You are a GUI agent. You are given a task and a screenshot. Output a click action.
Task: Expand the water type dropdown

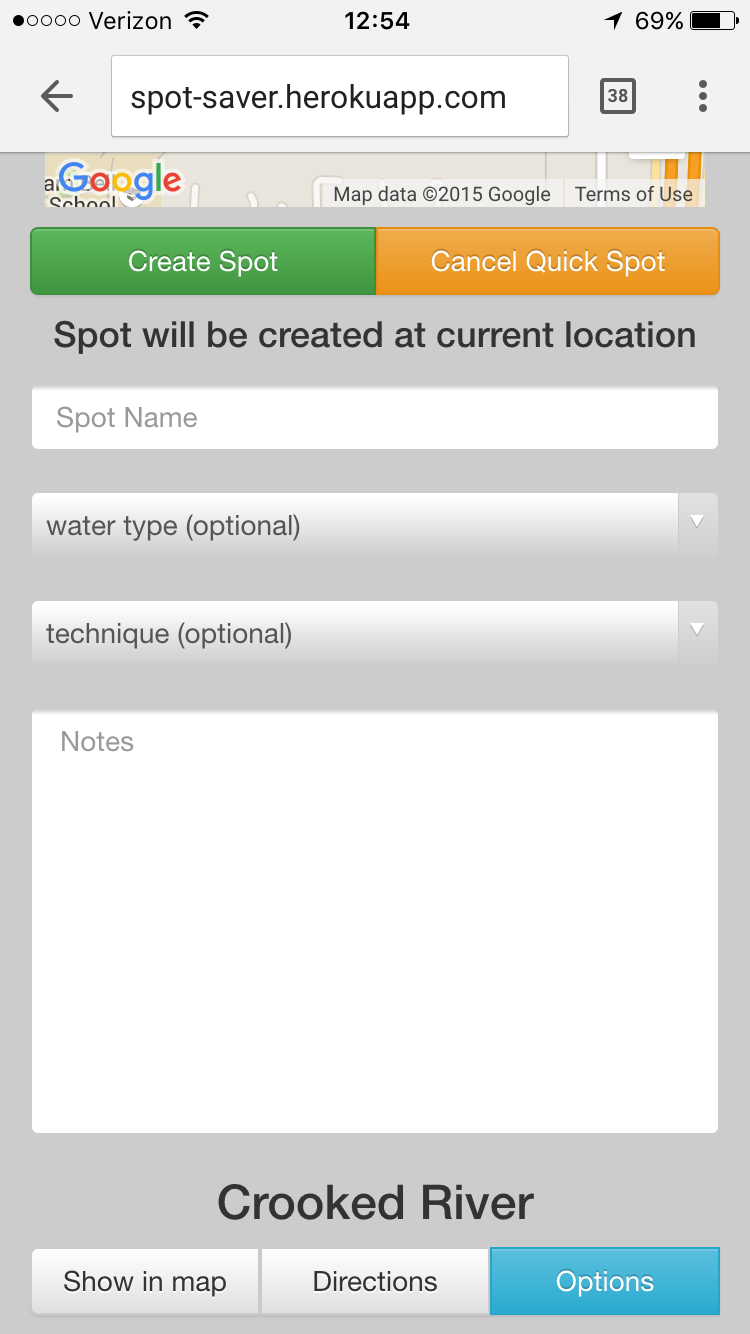(375, 525)
